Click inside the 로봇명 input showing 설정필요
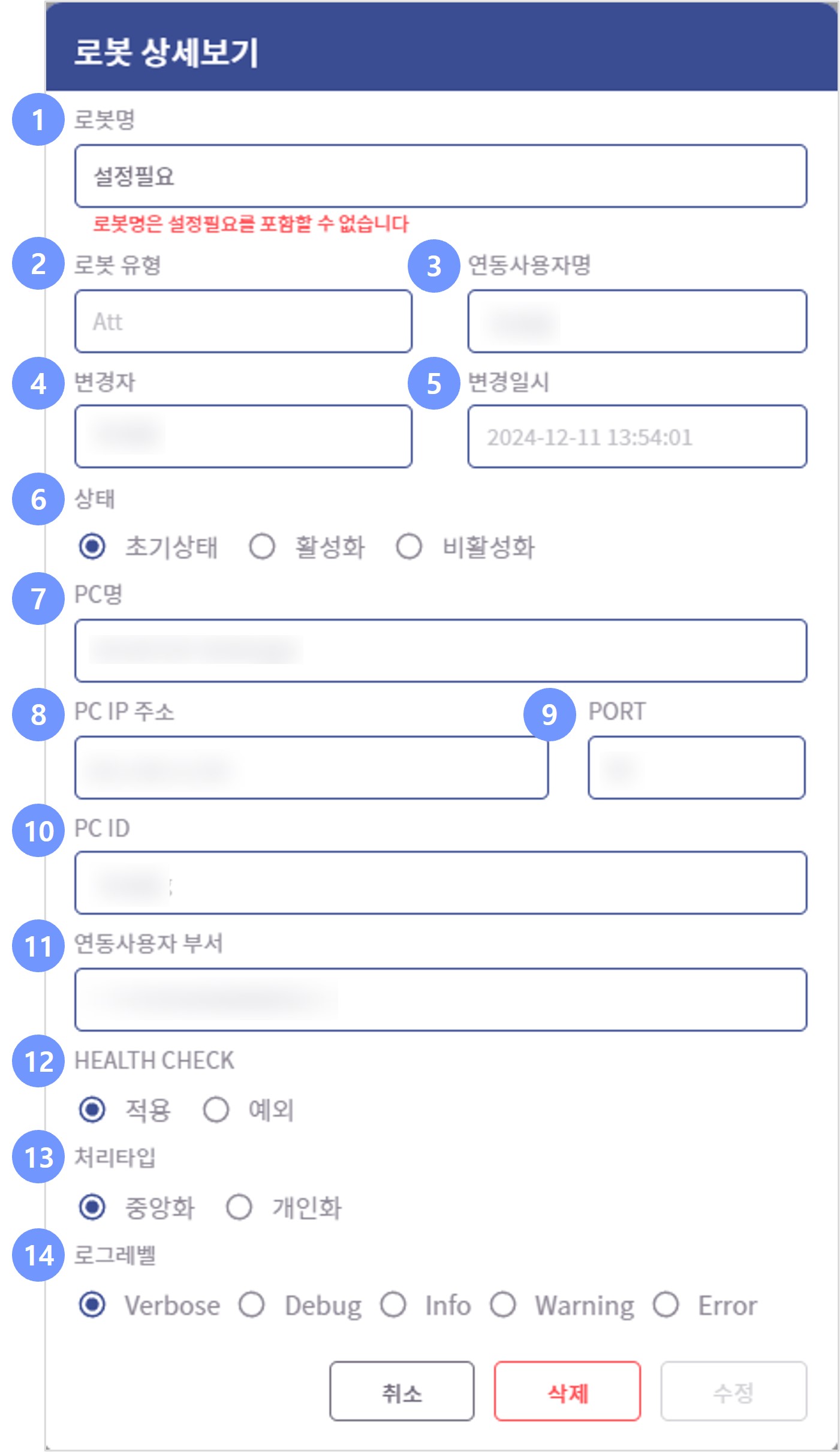 pyautogui.click(x=440, y=175)
